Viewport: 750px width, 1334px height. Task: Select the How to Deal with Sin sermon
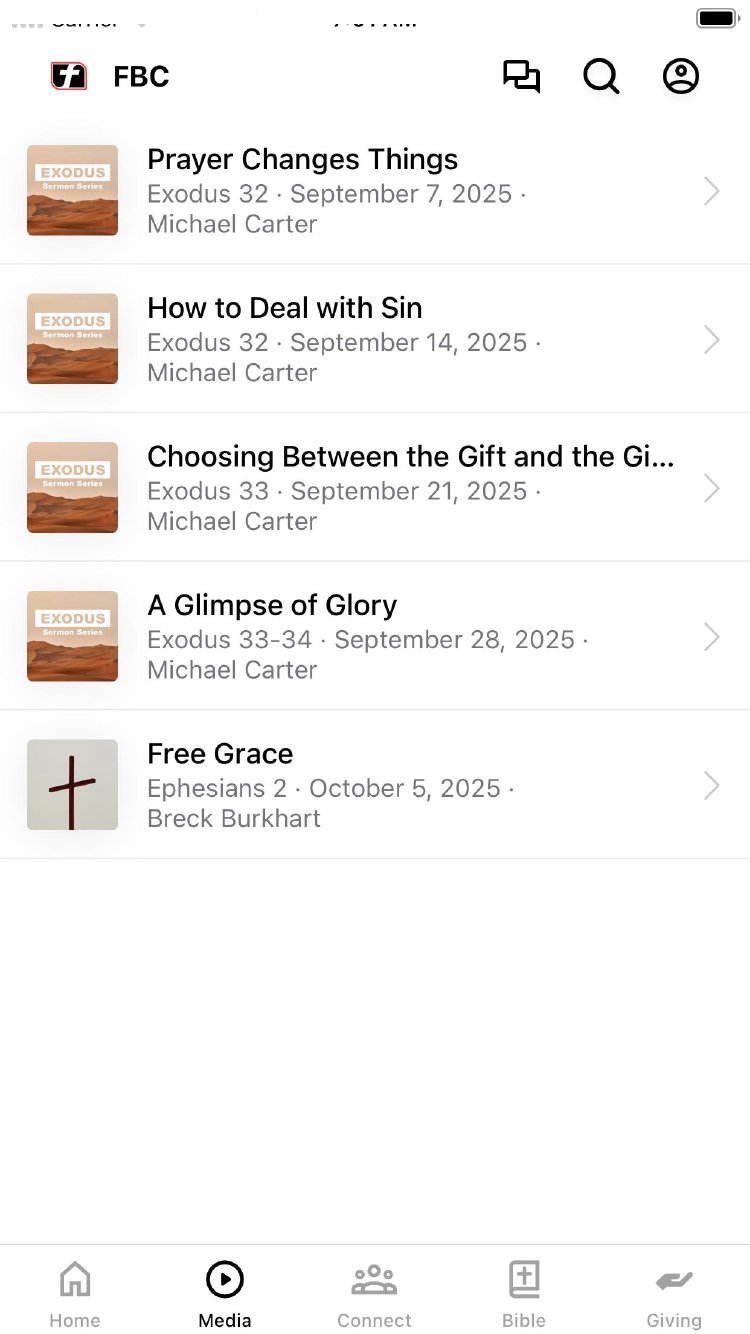(x=375, y=339)
